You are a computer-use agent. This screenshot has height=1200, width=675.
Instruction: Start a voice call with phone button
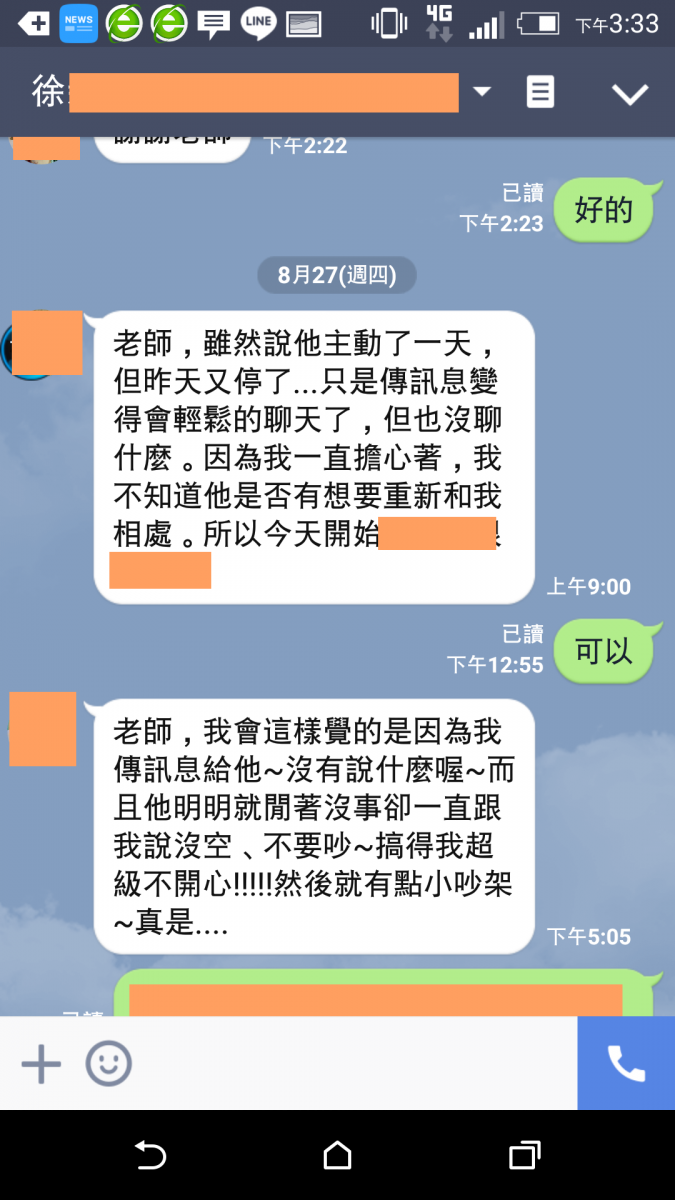(x=626, y=1064)
